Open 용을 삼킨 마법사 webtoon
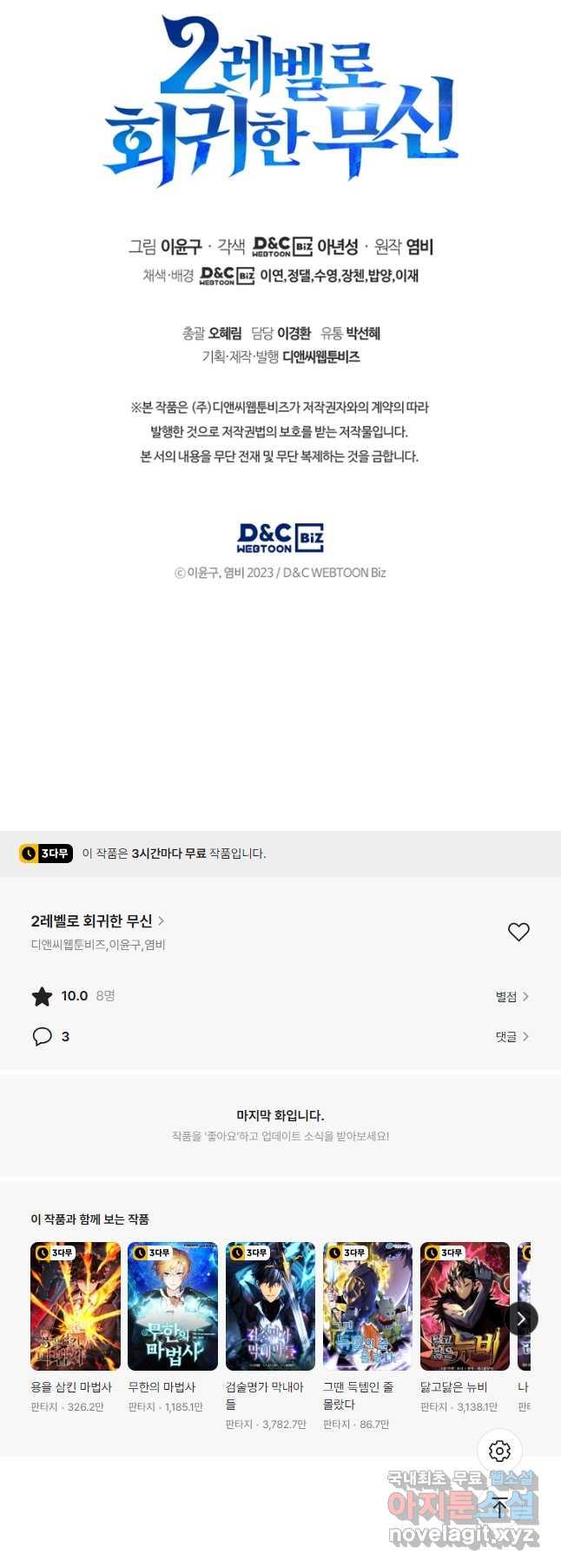561x1568 pixels. 76,1306
